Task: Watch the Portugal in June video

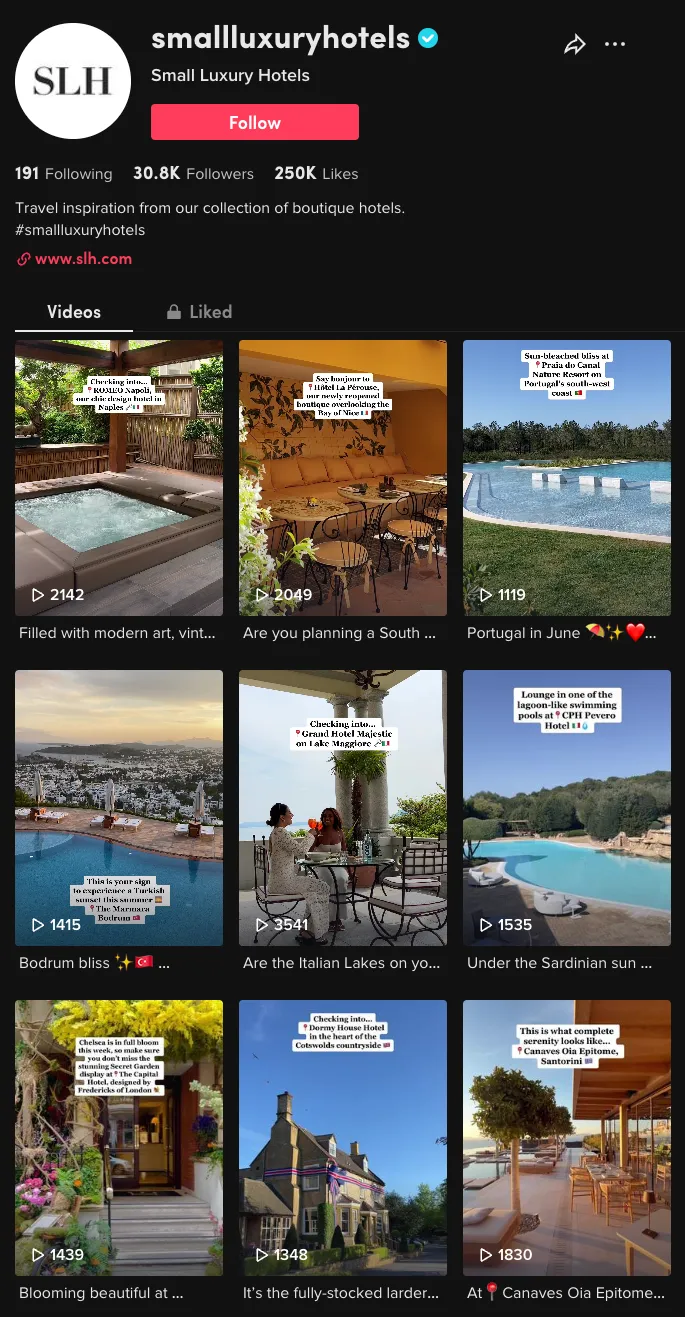Action: point(567,478)
